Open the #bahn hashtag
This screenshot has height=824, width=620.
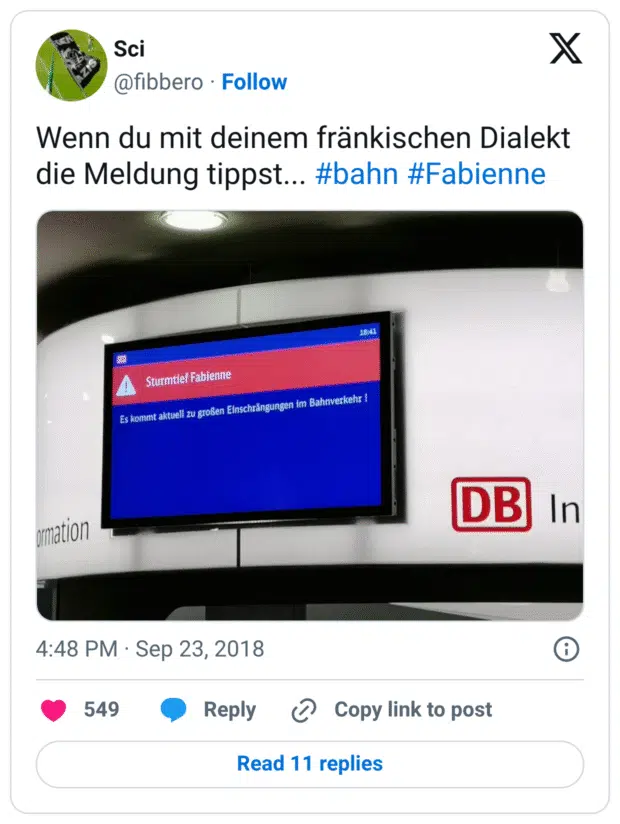click(x=357, y=174)
